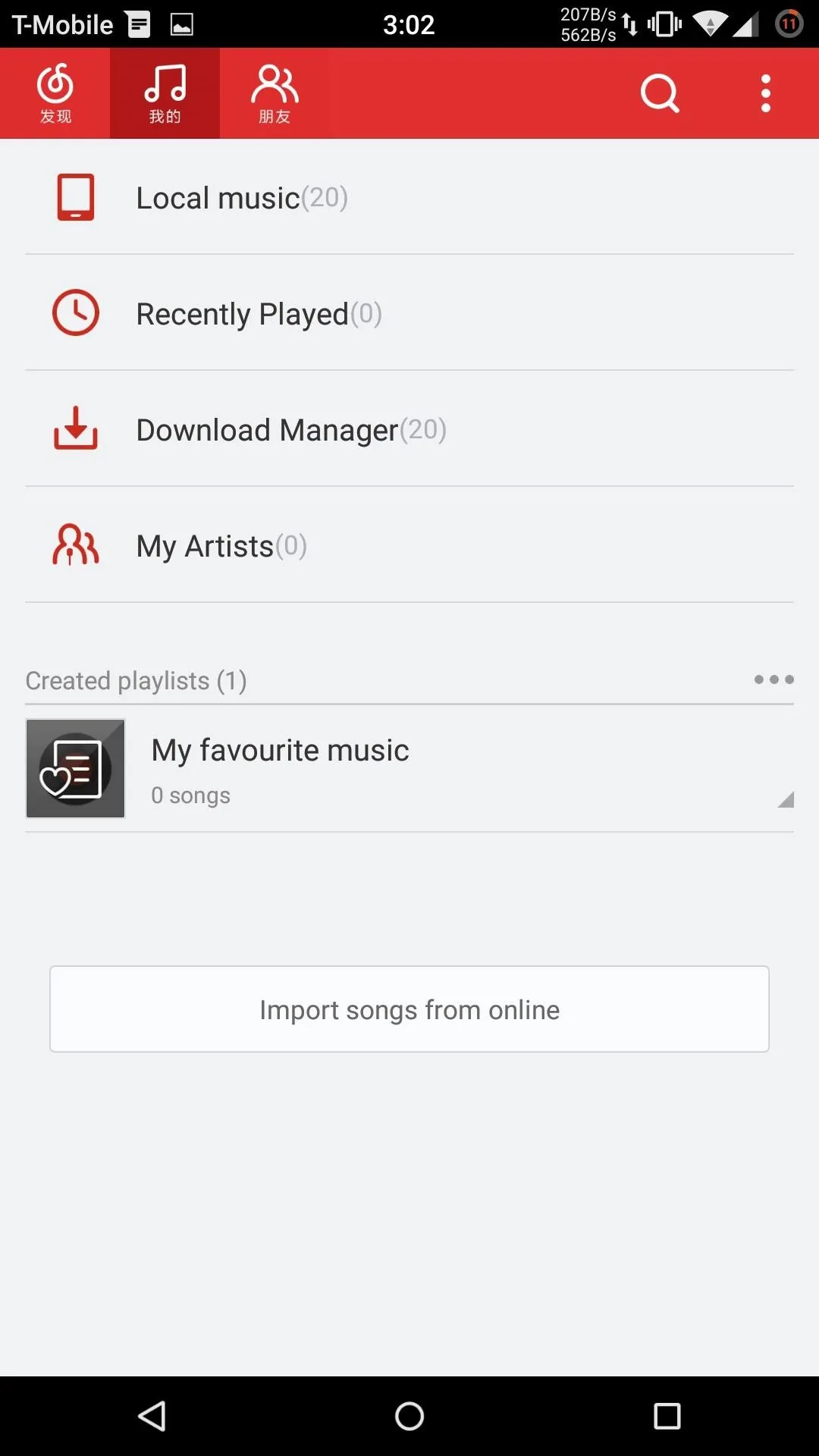Open Local music
Image resolution: width=819 pixels, height=1456 pixels.
tap(409, 197)
